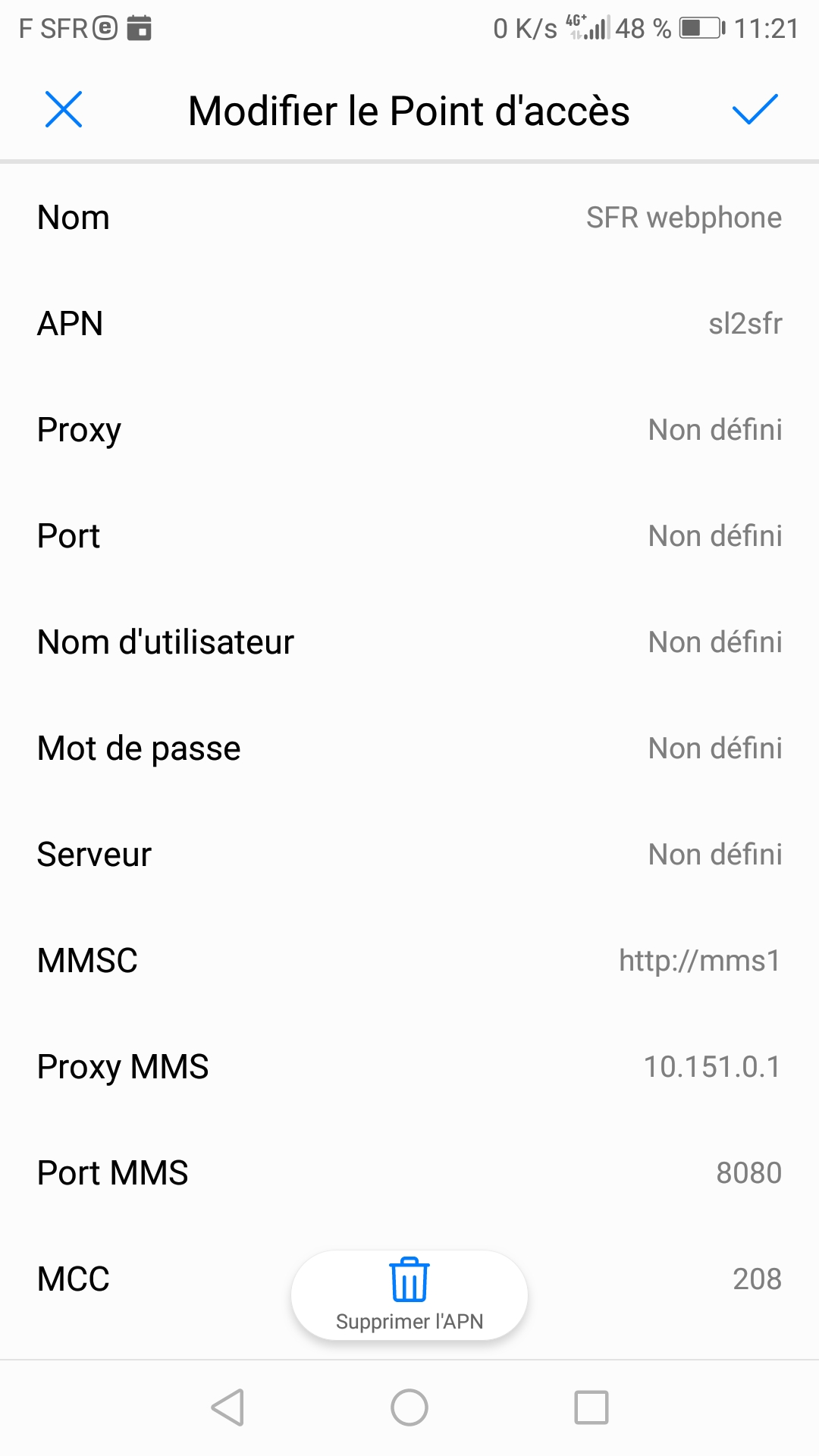Tap the home circle navigation icon
Viewport: 819px width, 1456px height.
(409, 1407)
